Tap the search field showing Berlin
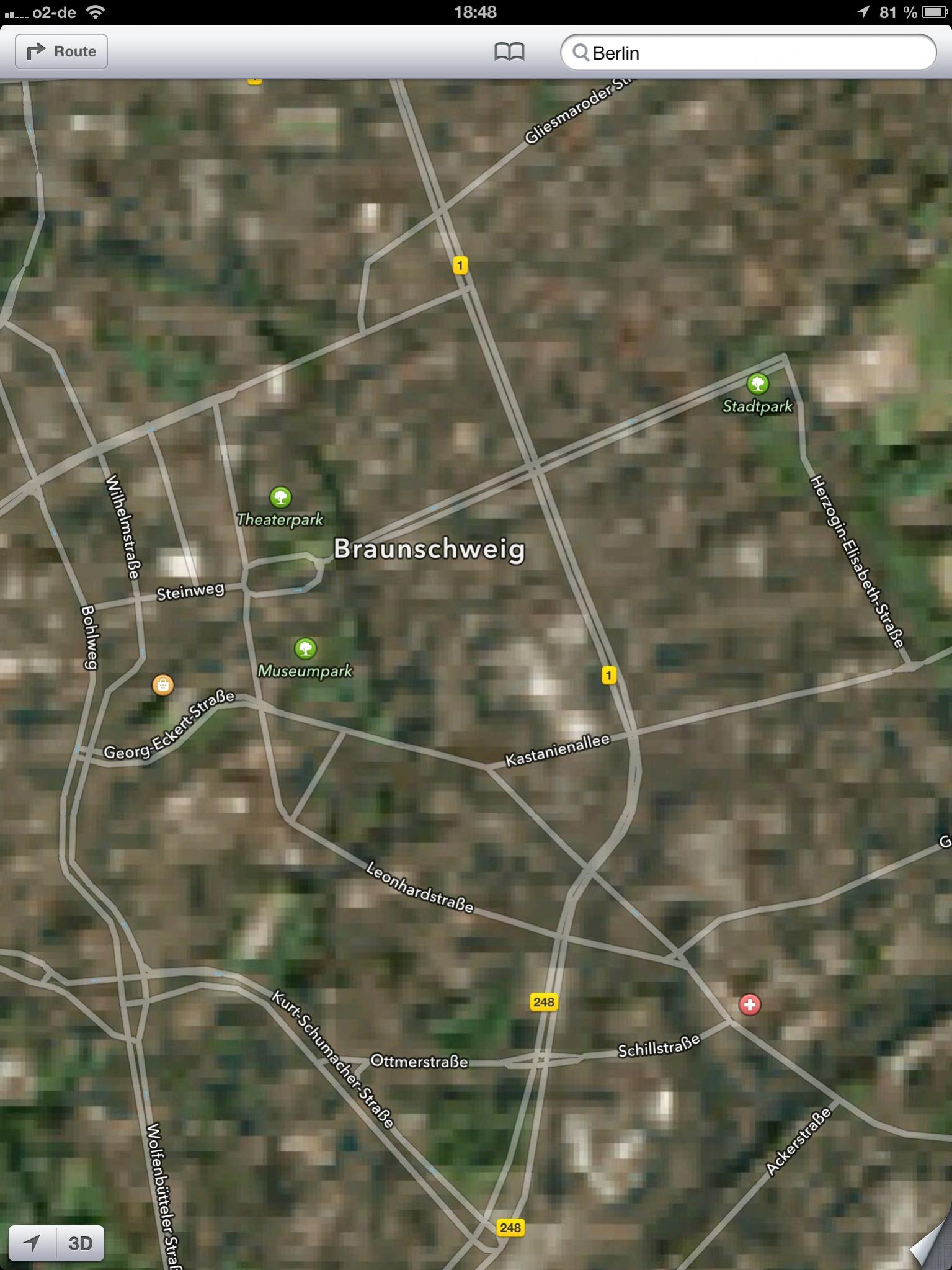952x1270 pixels. pyautogui.click(x=747, y=53)
